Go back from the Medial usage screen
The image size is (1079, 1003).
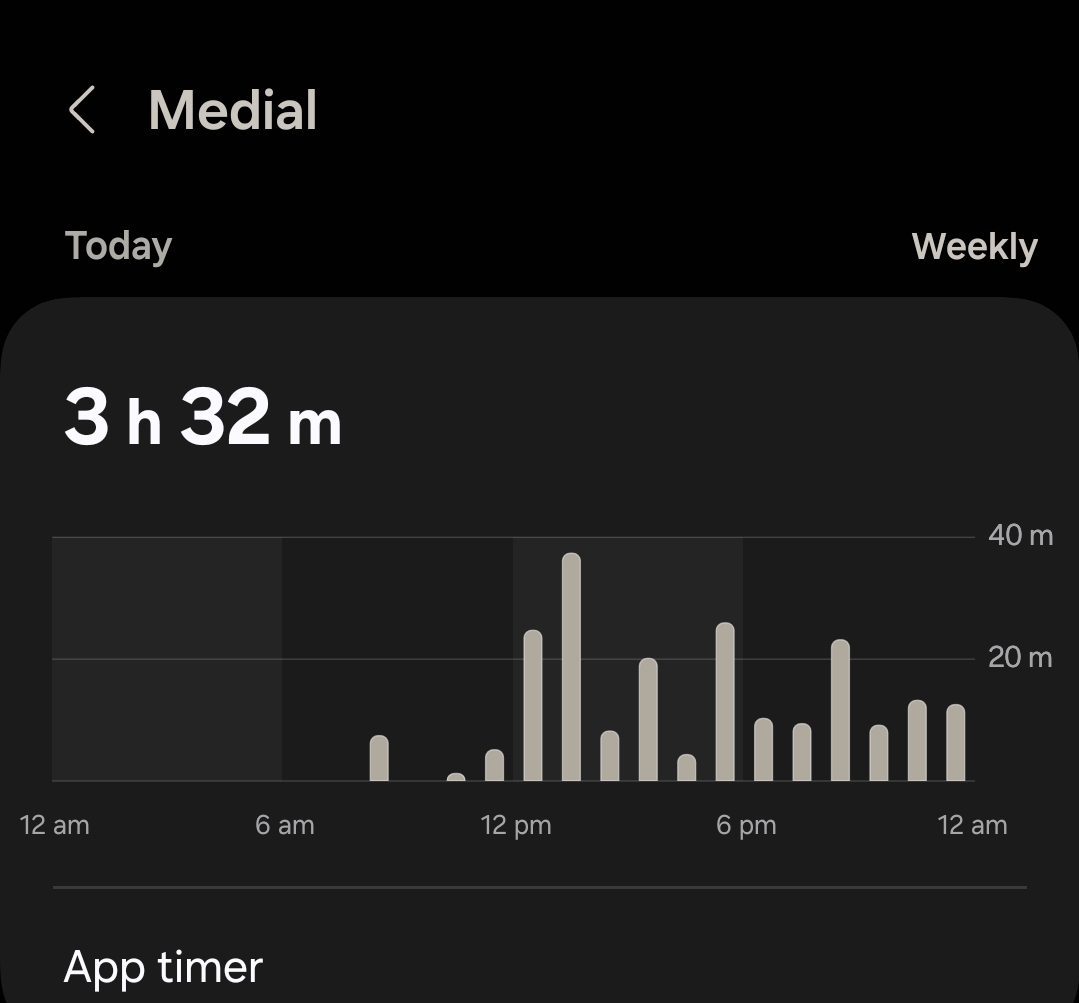(x=82, y=110)
